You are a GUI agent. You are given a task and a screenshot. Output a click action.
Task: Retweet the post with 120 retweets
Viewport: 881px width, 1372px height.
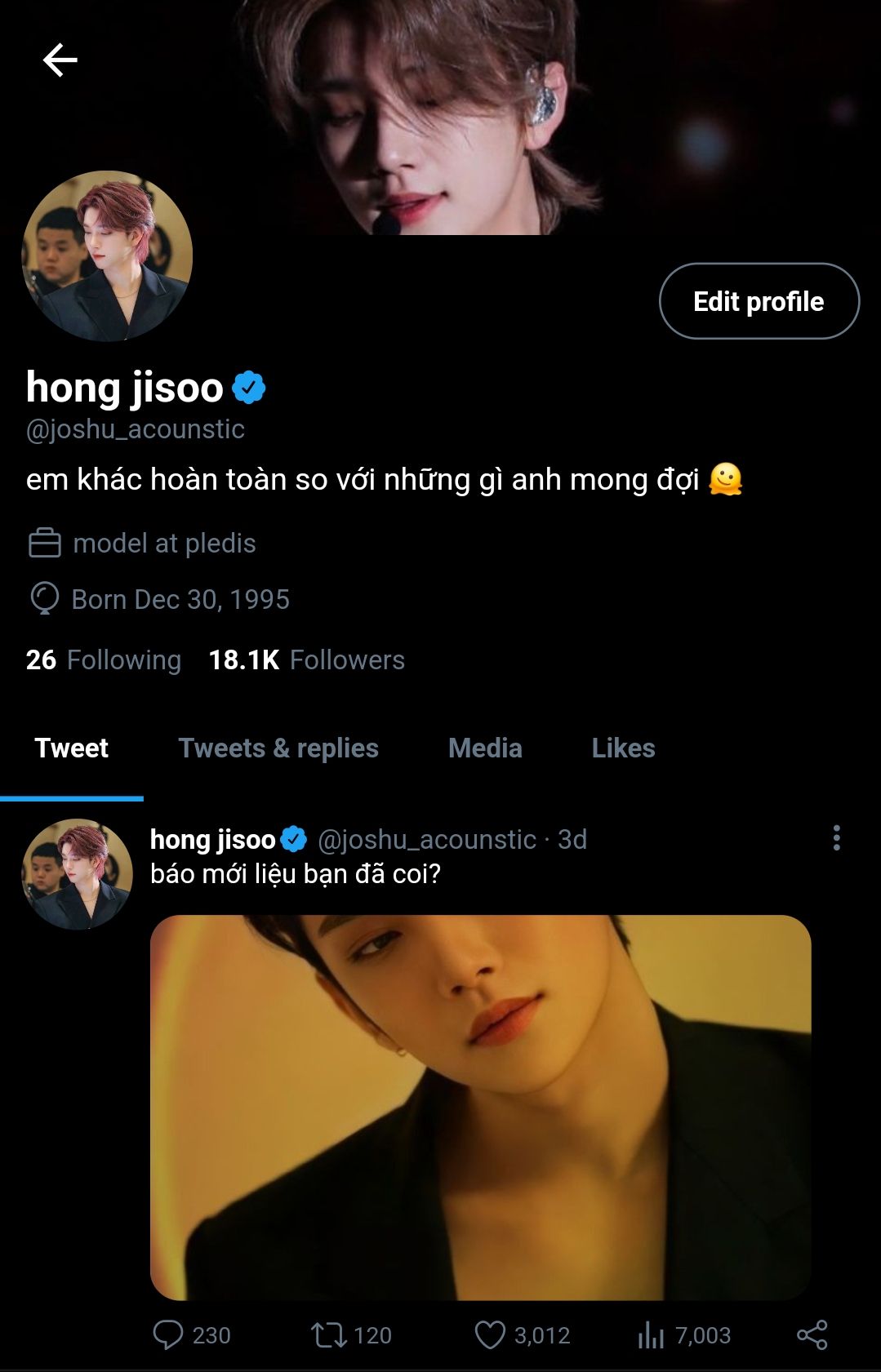click(x=329, y=1335)
